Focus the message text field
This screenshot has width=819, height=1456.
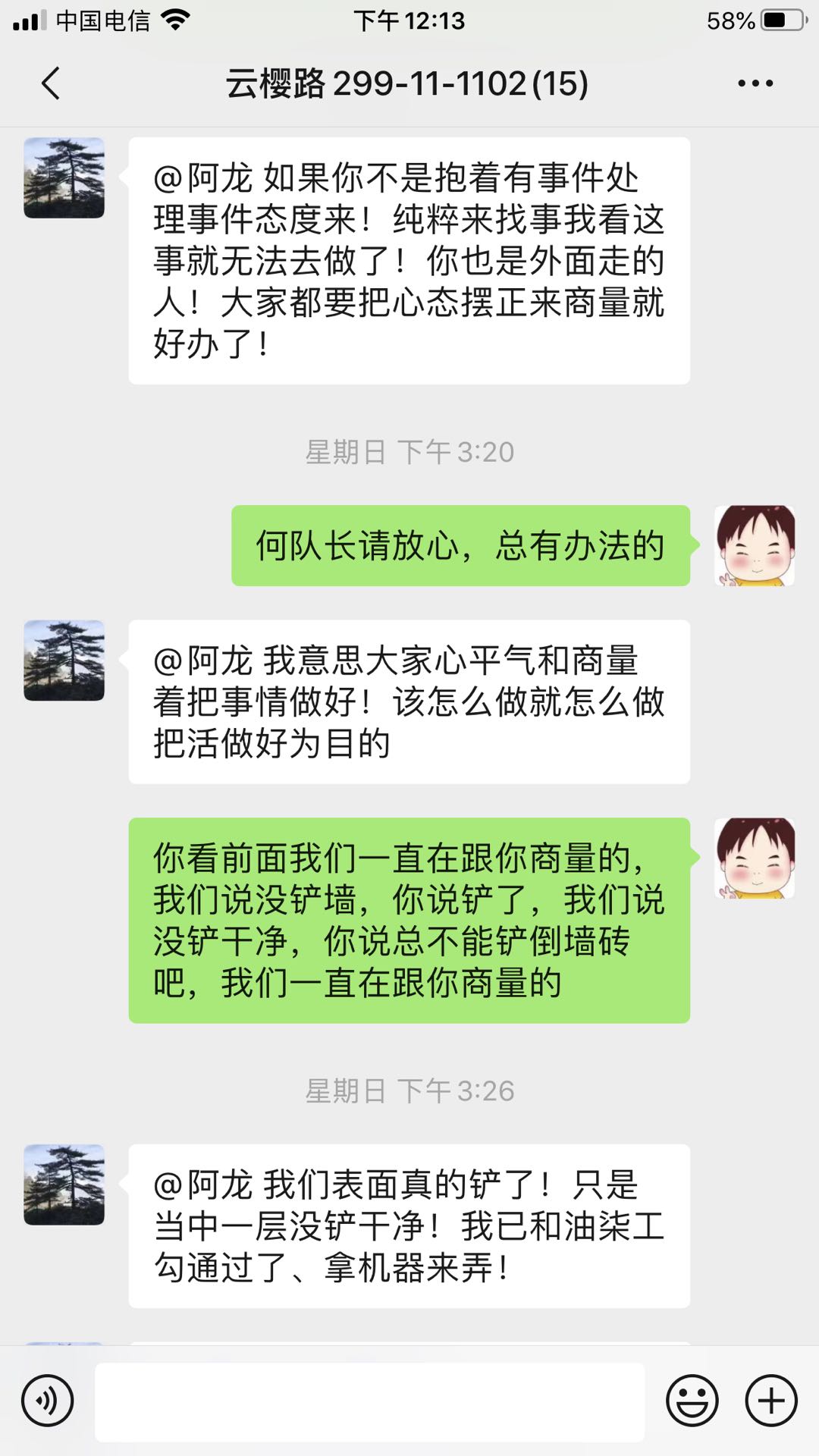coord(369,1401)
